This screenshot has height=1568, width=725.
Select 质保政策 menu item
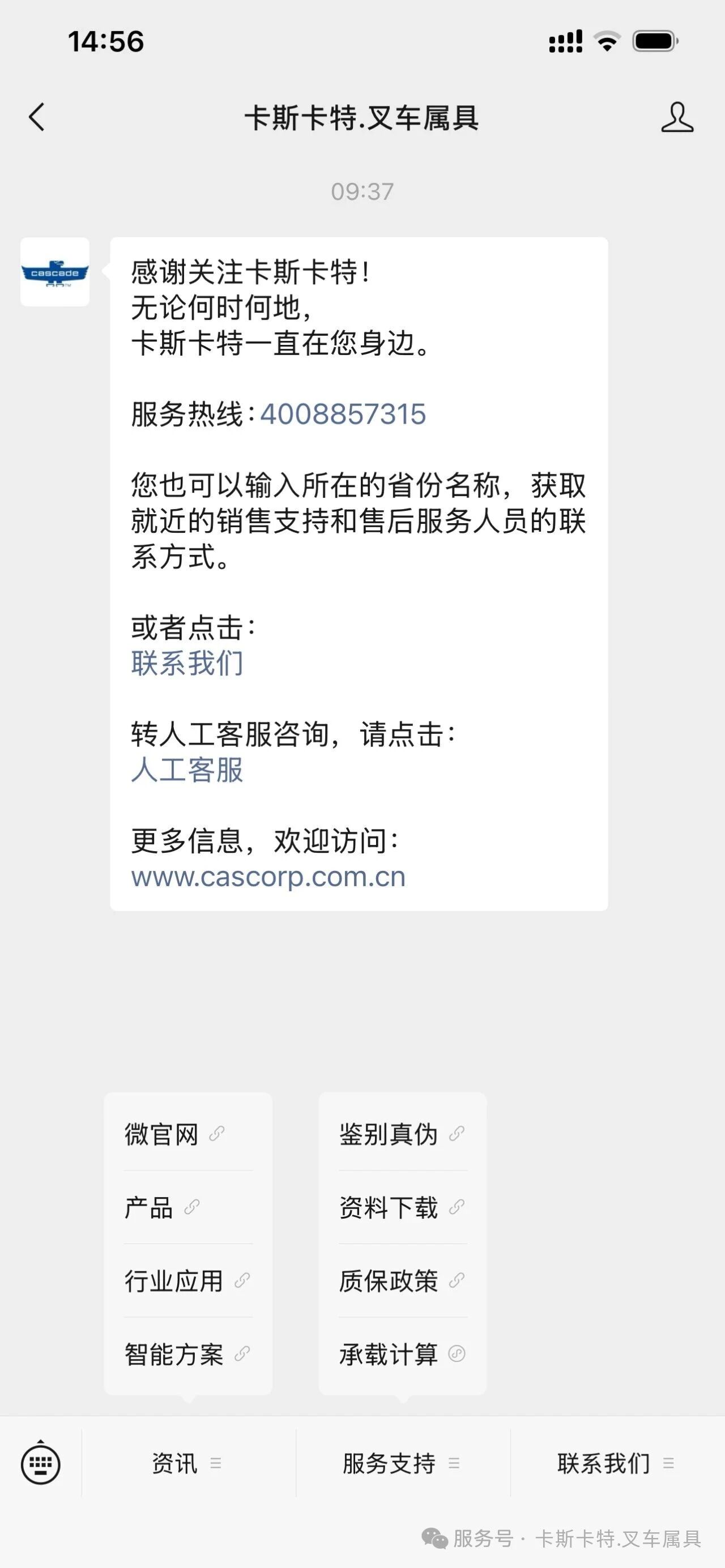coord(402,1281)
